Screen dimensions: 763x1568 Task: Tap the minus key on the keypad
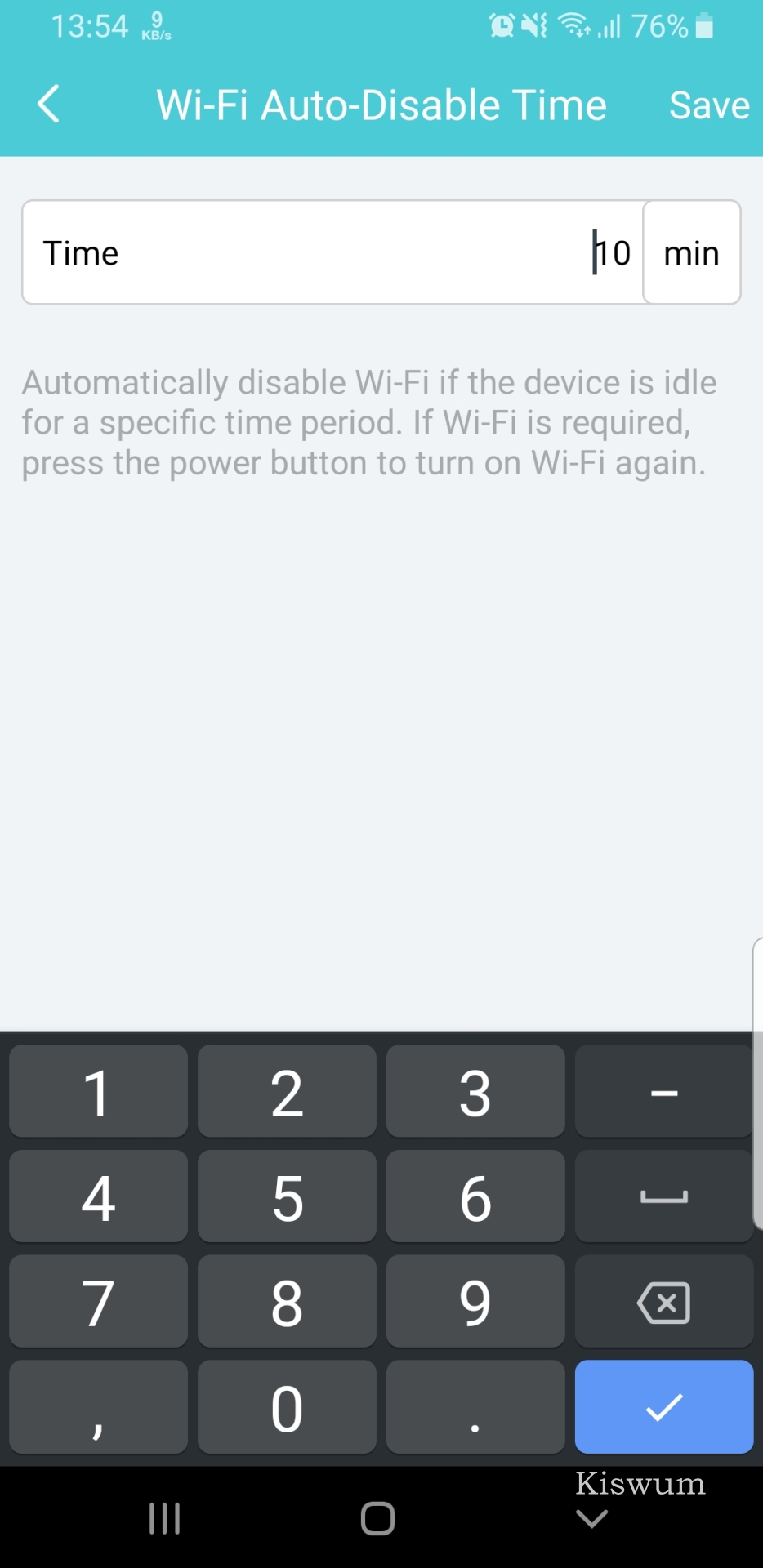coord(664,1091)
